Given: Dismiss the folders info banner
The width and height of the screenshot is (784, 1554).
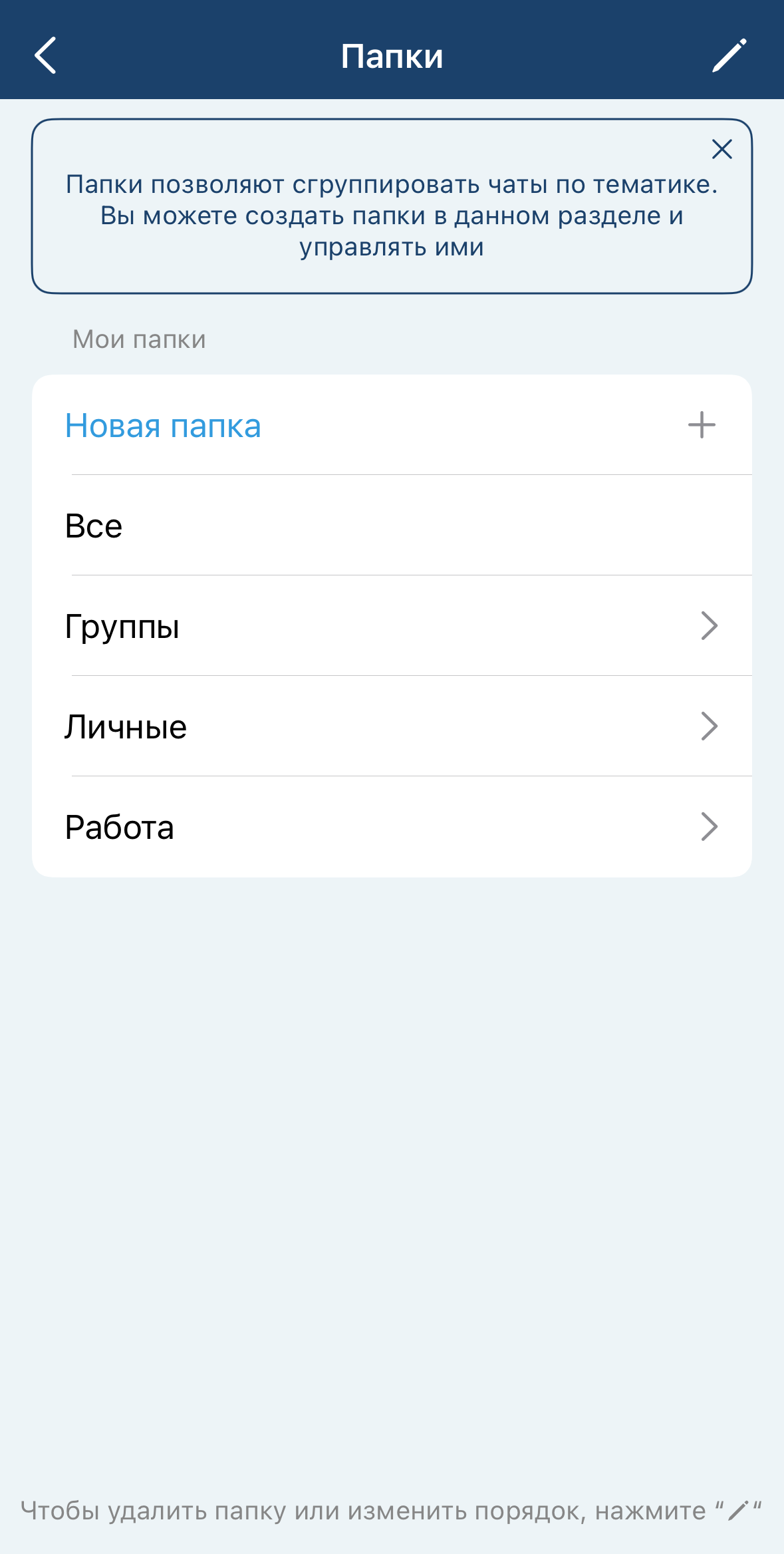Looking at the screenshot, I should (x=721, y=149).
